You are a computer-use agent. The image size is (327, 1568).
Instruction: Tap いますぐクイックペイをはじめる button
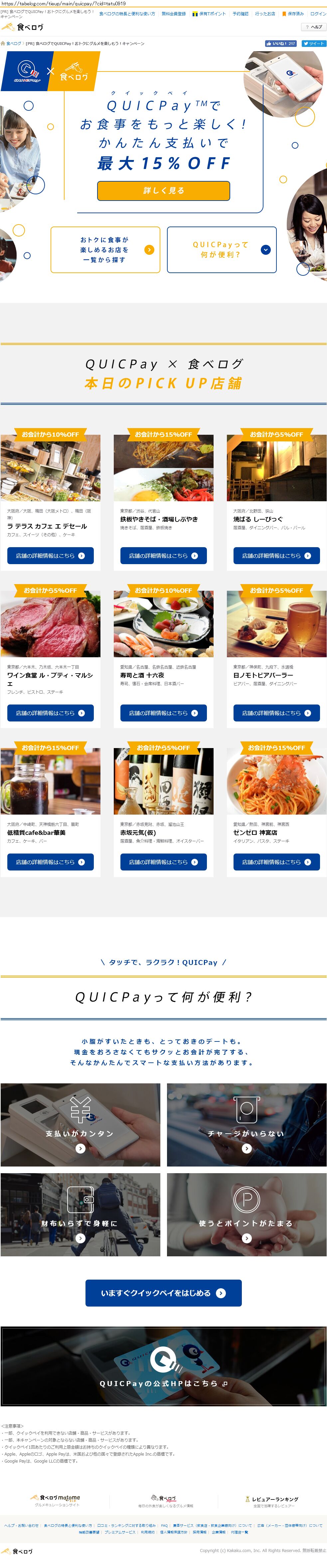coord(163,1293)
